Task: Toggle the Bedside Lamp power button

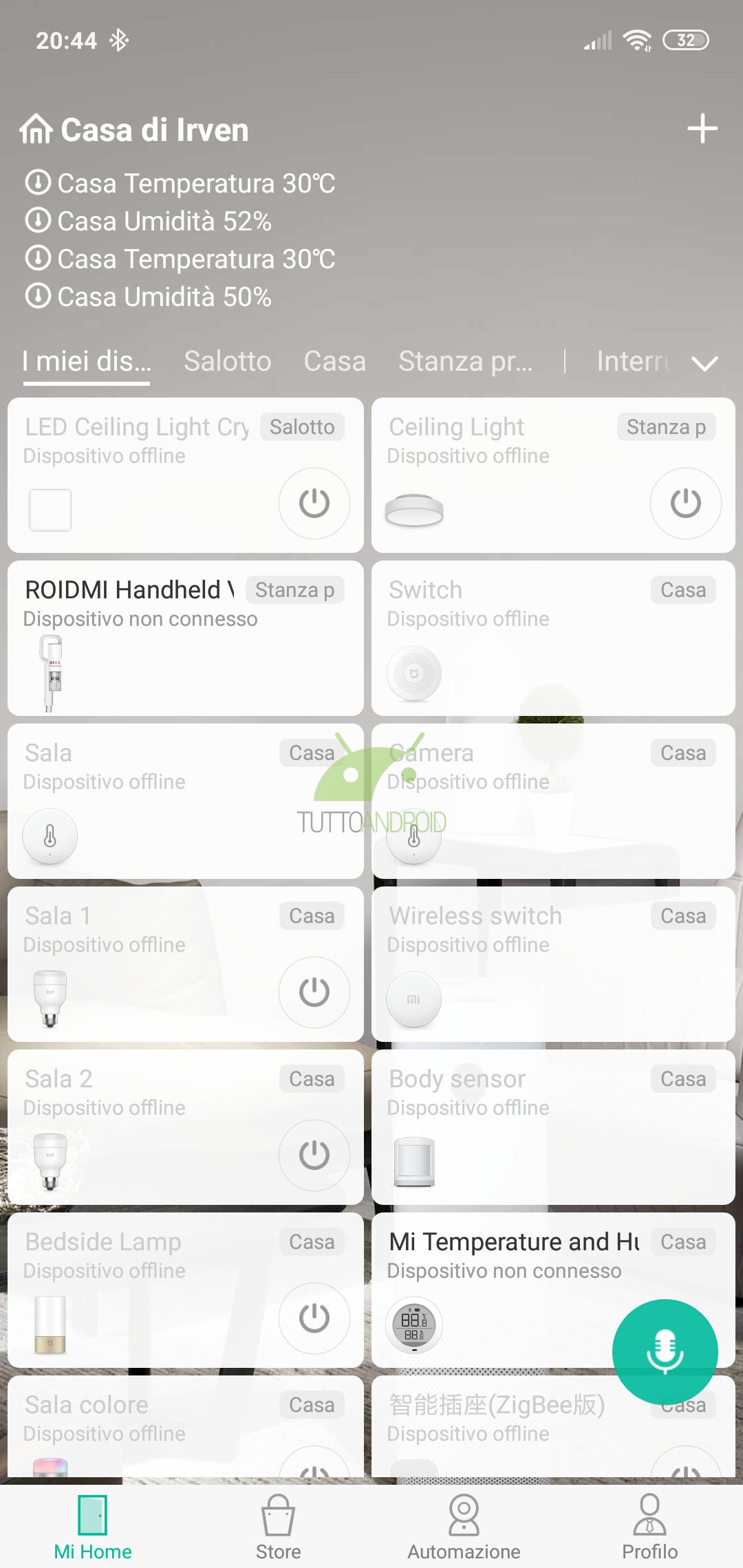Action: (x=314, y=1318)
